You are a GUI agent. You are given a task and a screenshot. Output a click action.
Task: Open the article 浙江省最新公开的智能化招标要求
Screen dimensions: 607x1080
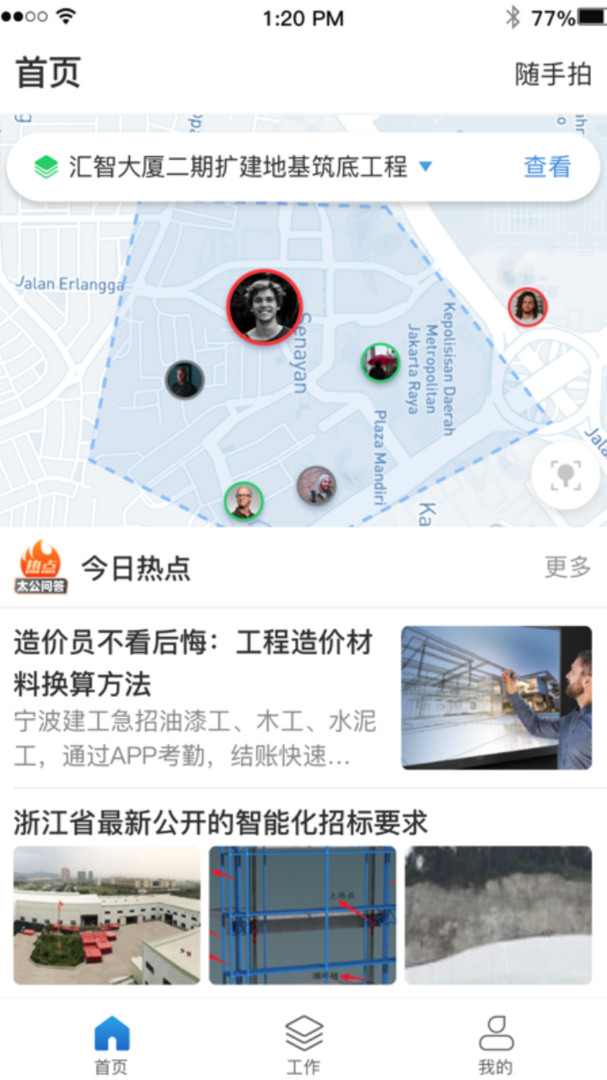221,822
